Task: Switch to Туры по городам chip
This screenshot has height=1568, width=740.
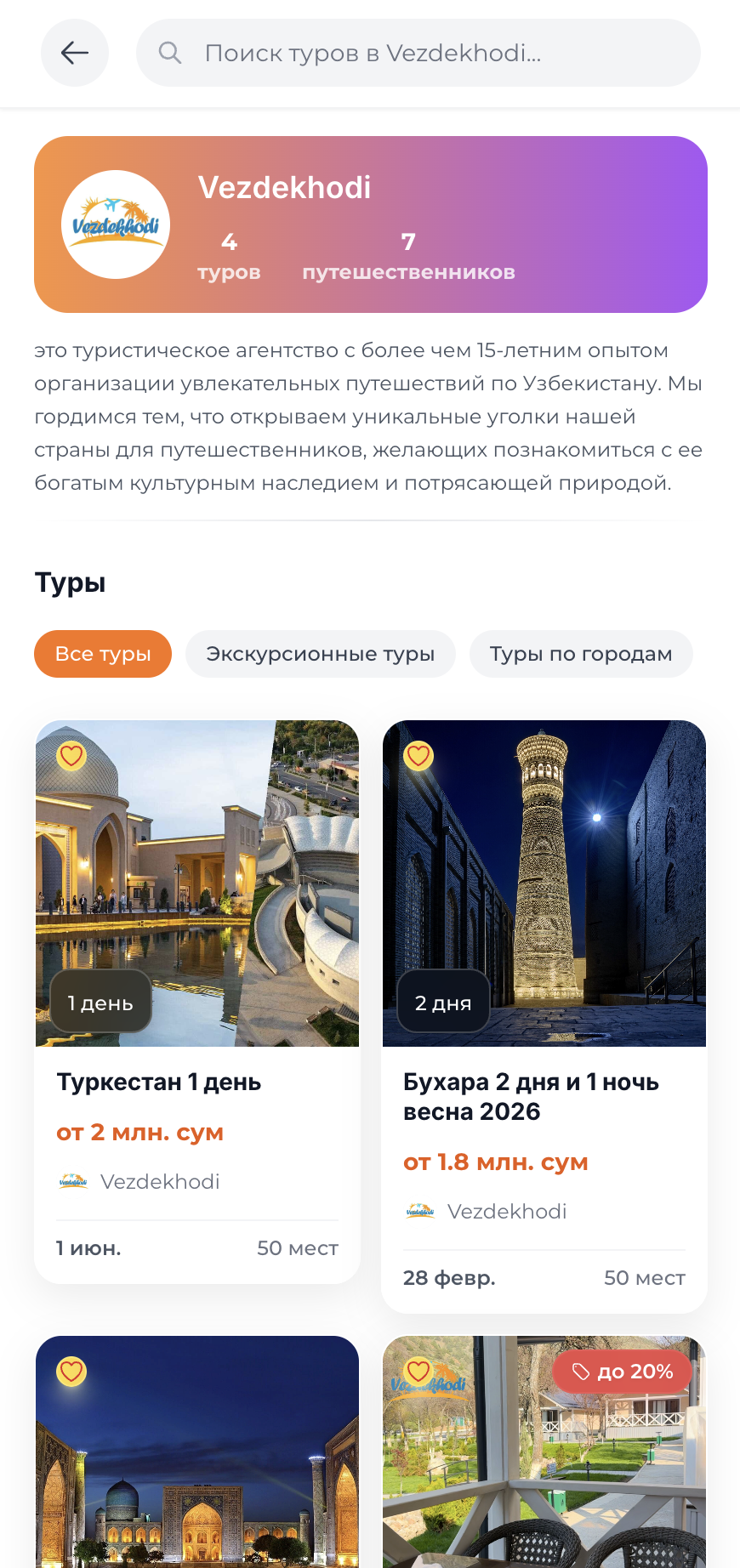Action: tap(581, 654)
